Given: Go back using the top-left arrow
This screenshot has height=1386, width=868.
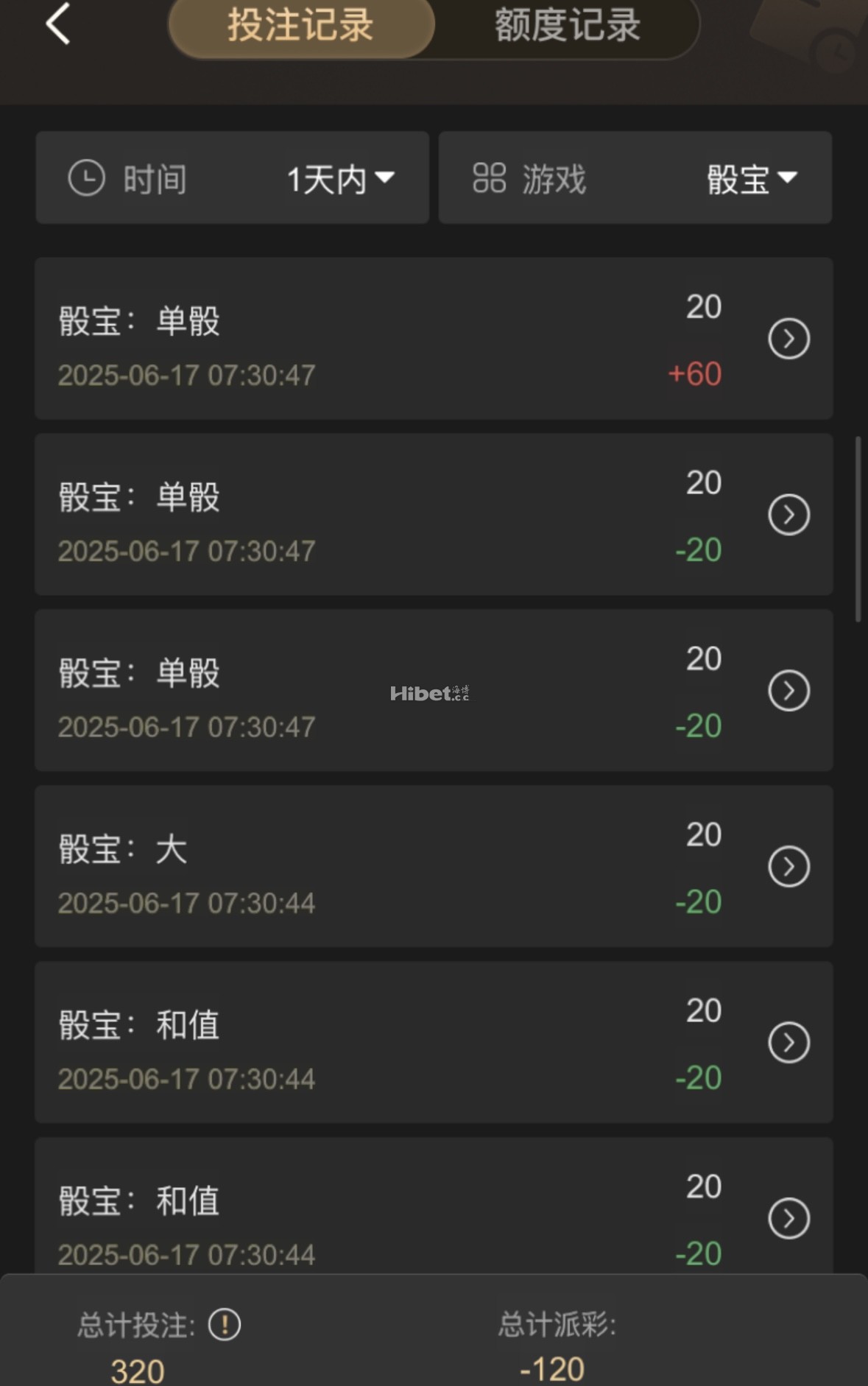Looking at the screenshot, I should click(58, 24).
